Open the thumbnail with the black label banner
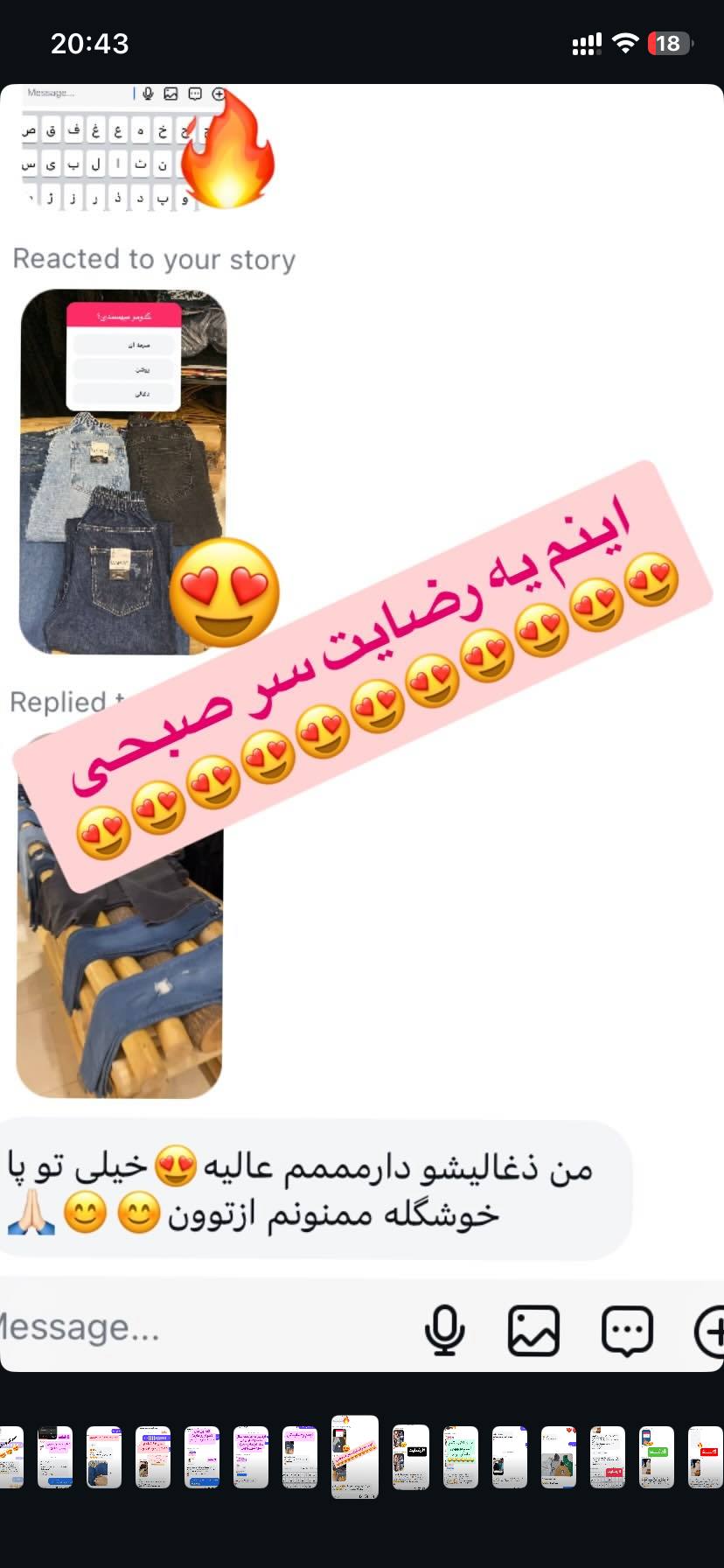 pyautogui.click(x=411, y=1457)
